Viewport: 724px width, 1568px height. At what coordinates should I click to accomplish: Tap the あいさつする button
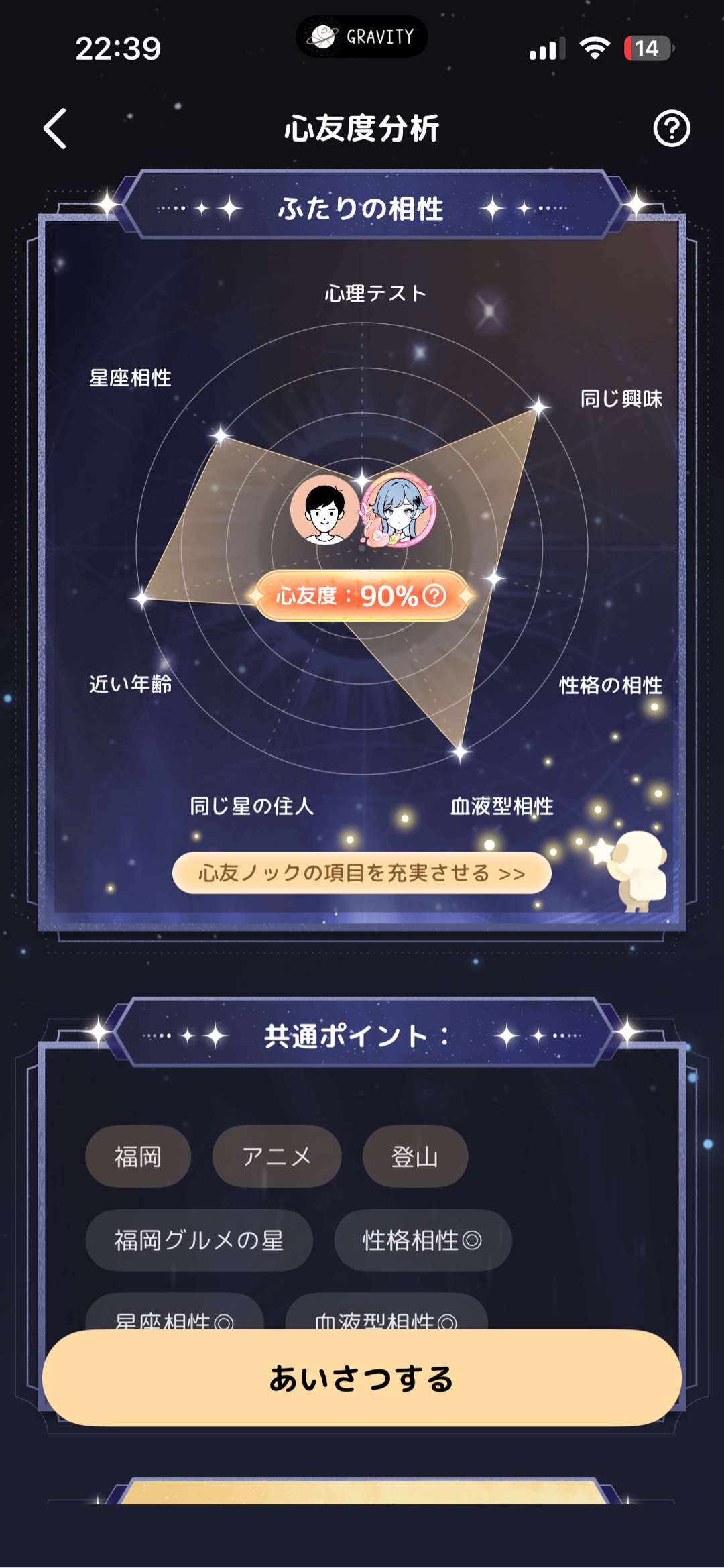362,1378
